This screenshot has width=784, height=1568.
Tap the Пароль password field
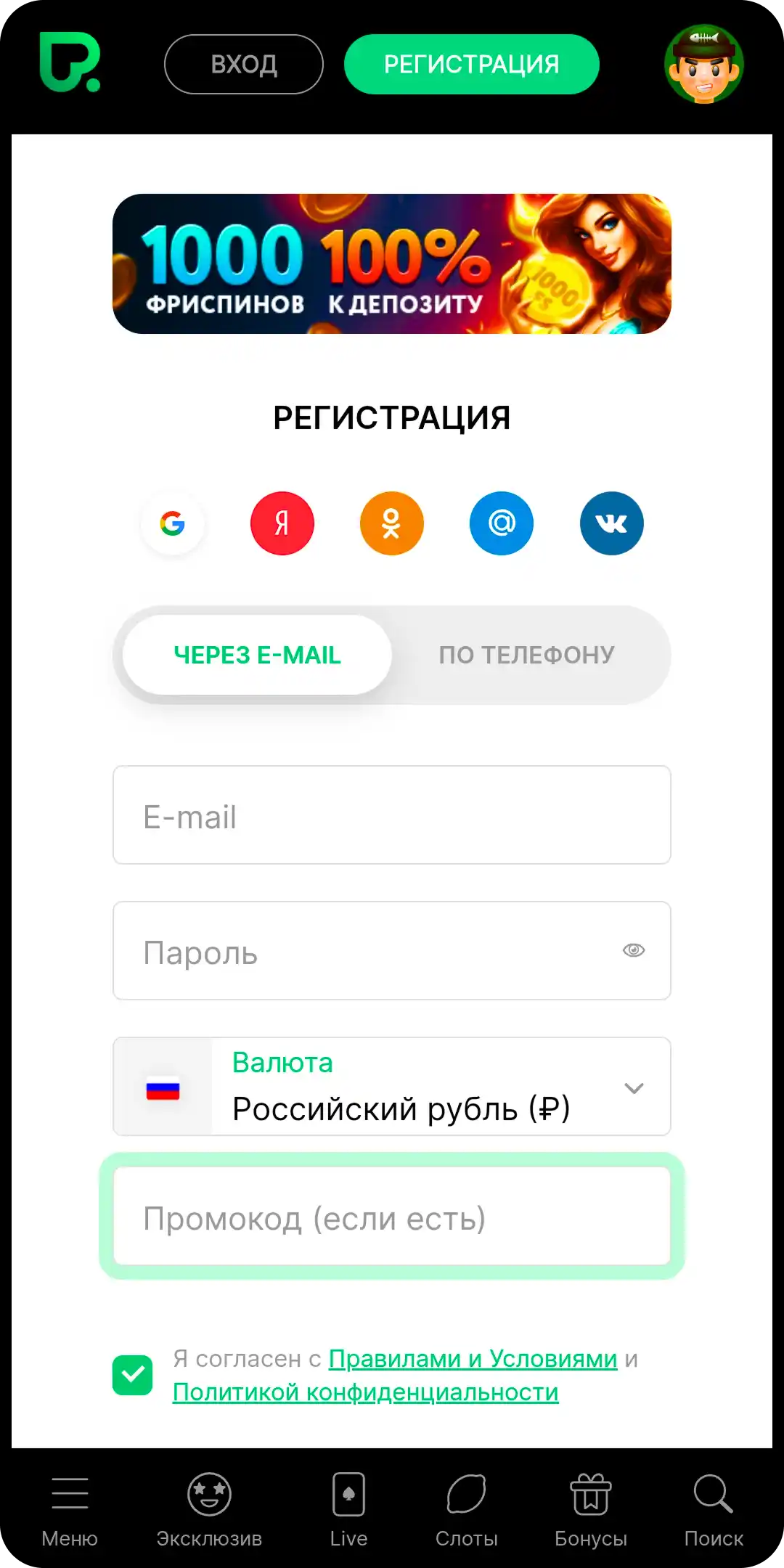coord(363,951)
